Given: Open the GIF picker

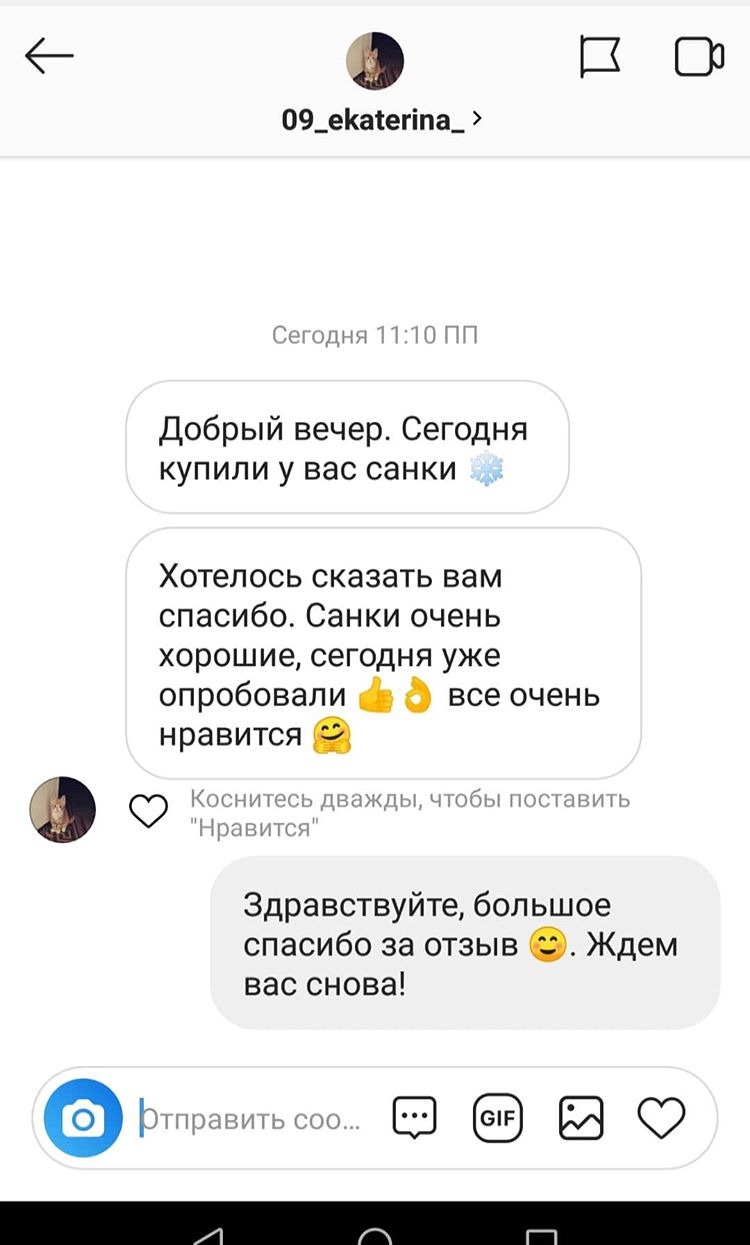Looking at the screenshot, I should click(x=497, y=1118).
